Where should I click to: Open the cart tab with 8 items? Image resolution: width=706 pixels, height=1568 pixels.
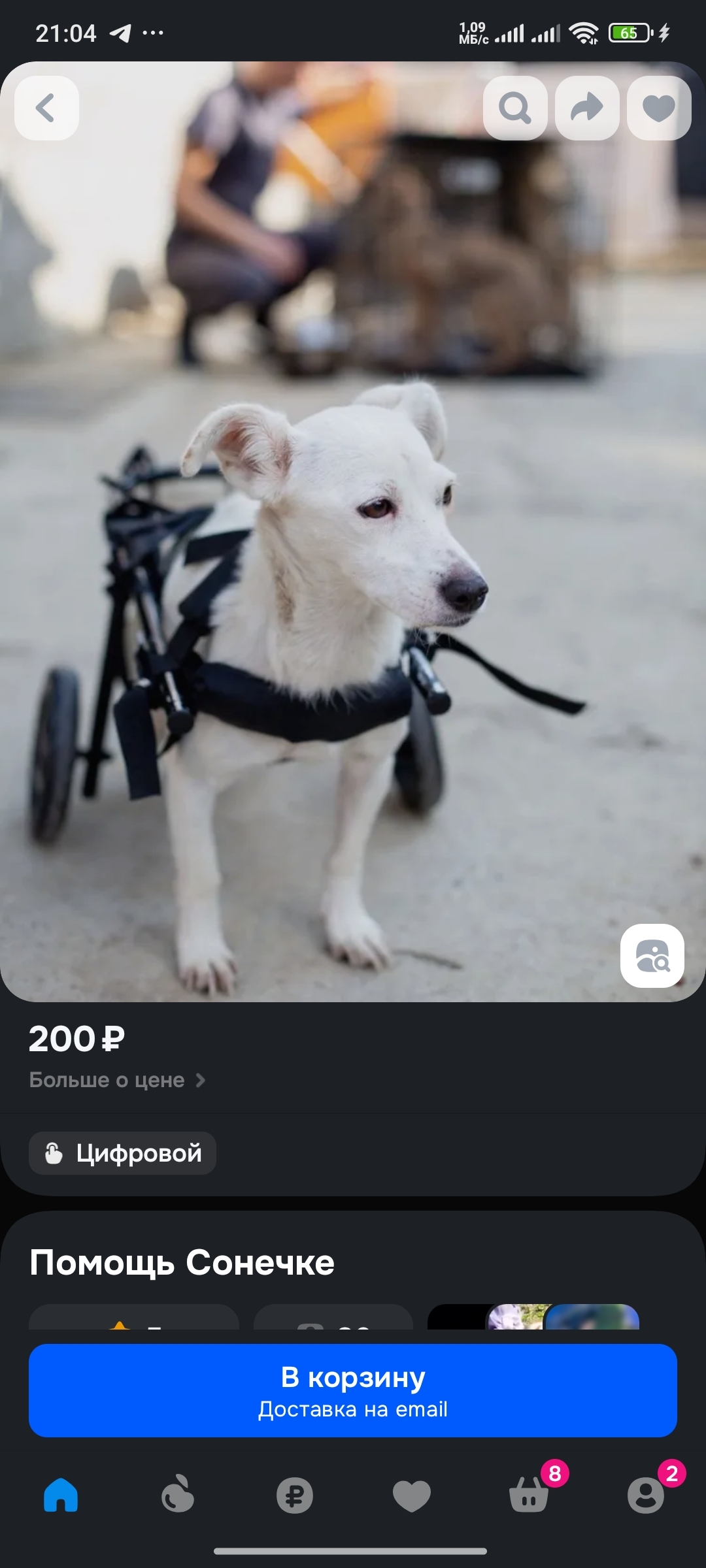point(529,1495)
